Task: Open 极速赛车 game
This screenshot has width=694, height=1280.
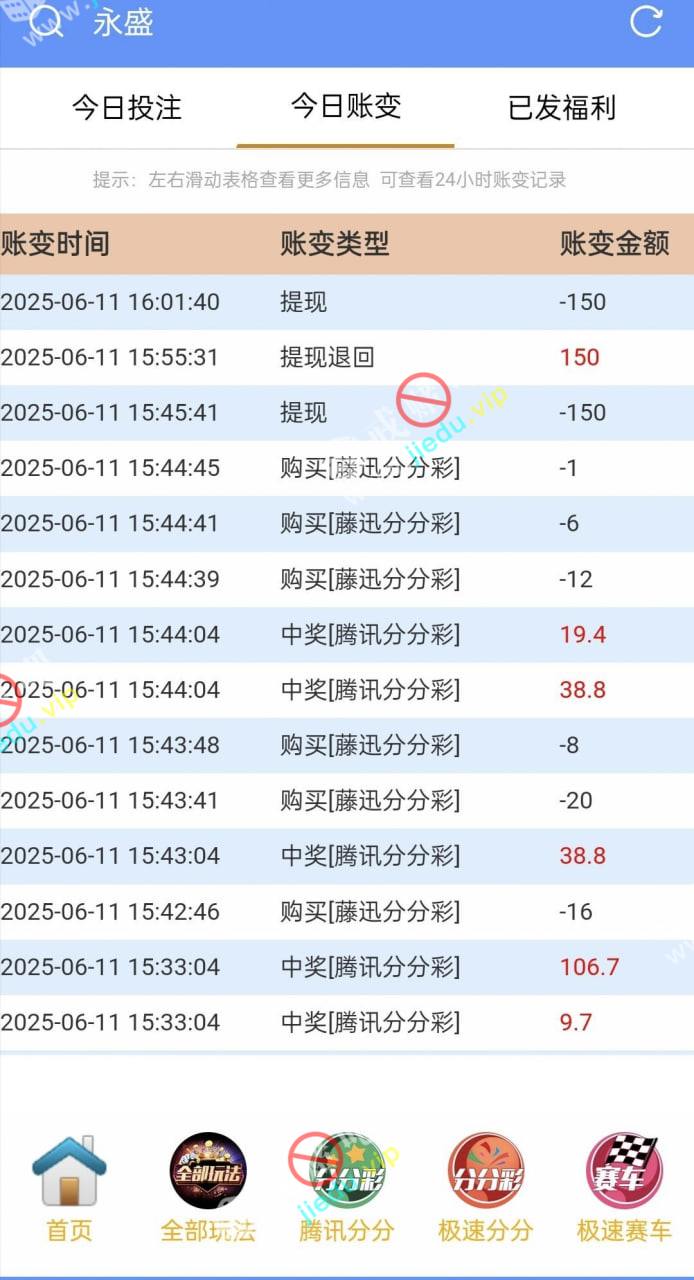Action: (x=624, y=1187)
